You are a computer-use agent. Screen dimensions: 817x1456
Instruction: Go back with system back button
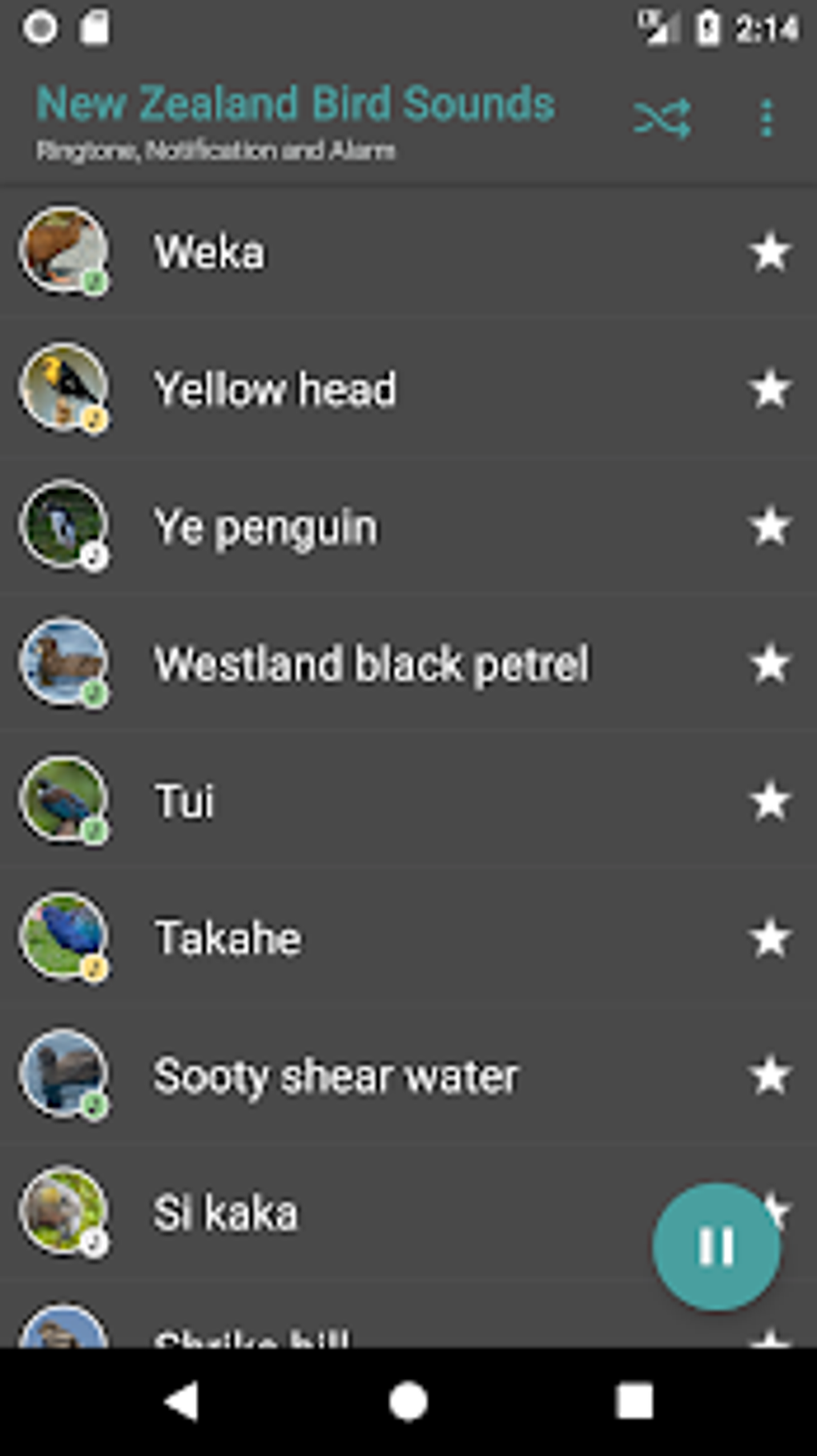(183, 1402)
